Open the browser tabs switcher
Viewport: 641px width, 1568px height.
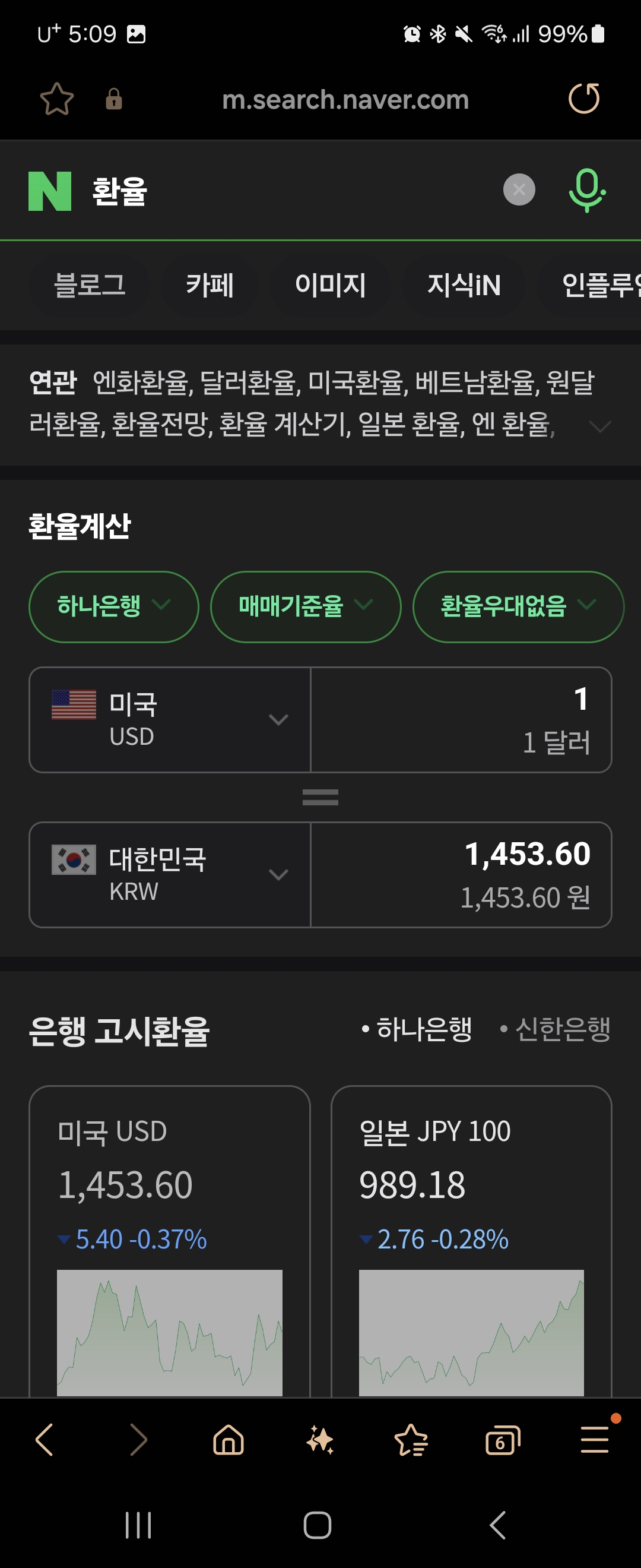502,1441
